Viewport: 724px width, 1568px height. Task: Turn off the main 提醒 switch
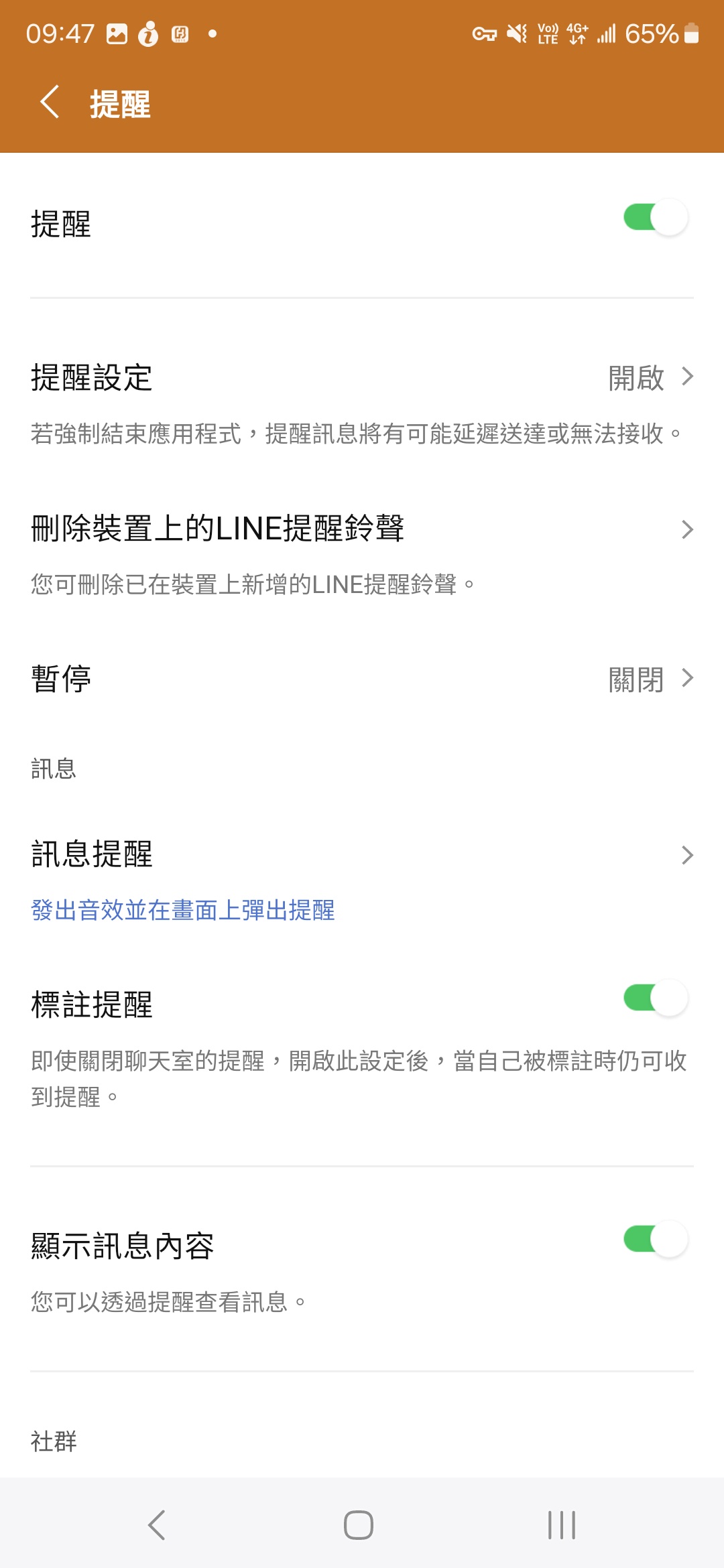[655, 218]
